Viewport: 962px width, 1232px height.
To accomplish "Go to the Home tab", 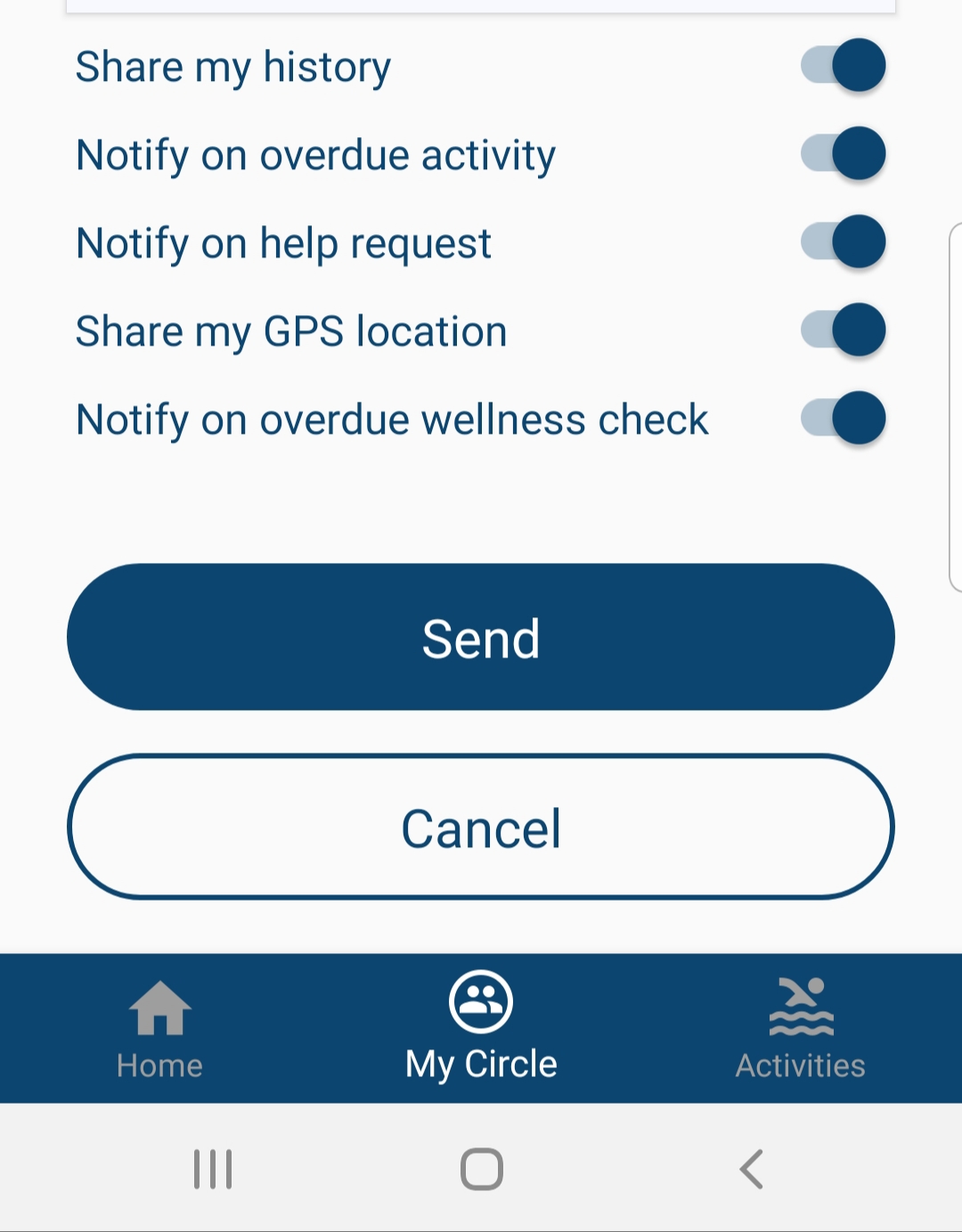I will click(160, 1029).
